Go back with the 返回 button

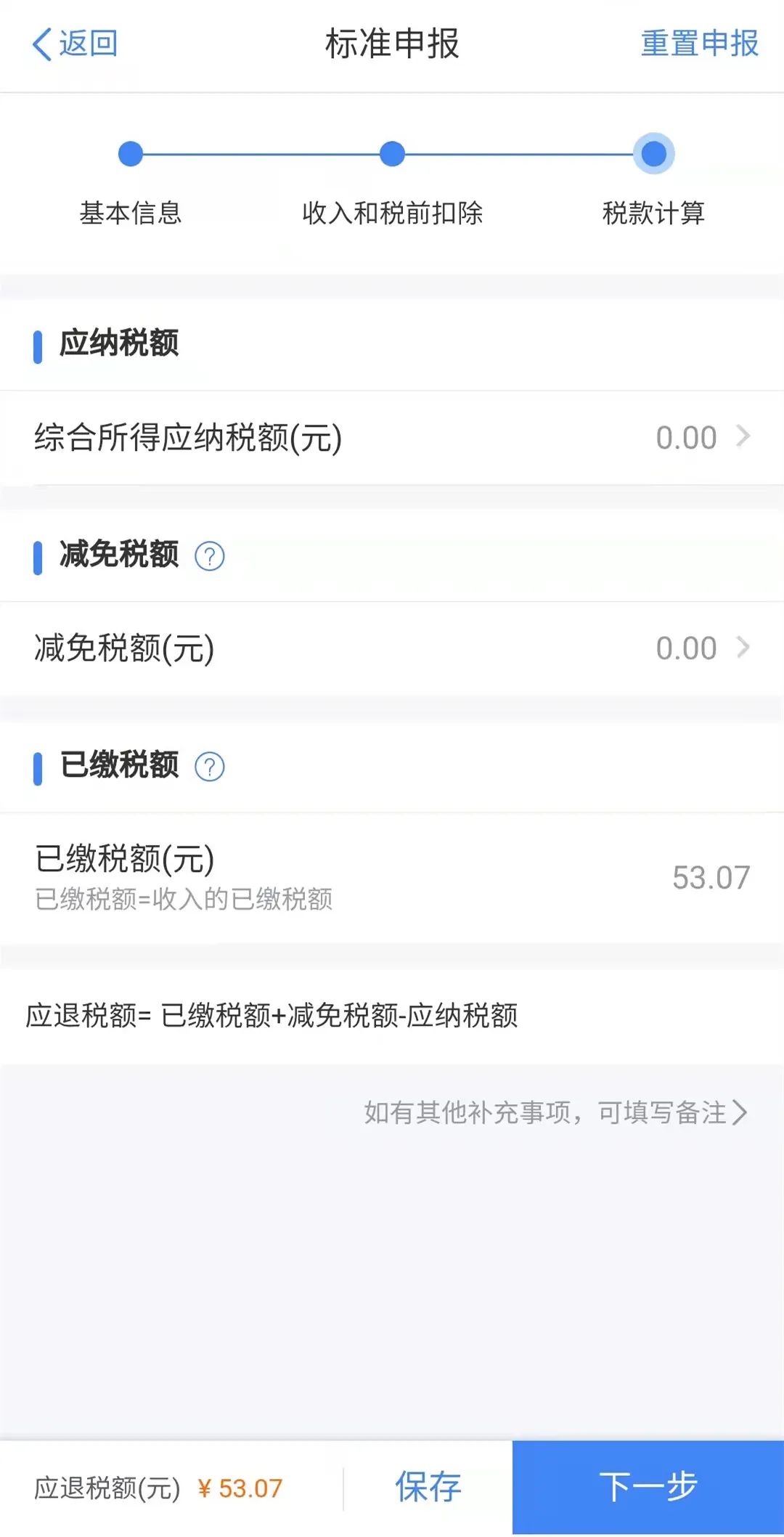75,44
